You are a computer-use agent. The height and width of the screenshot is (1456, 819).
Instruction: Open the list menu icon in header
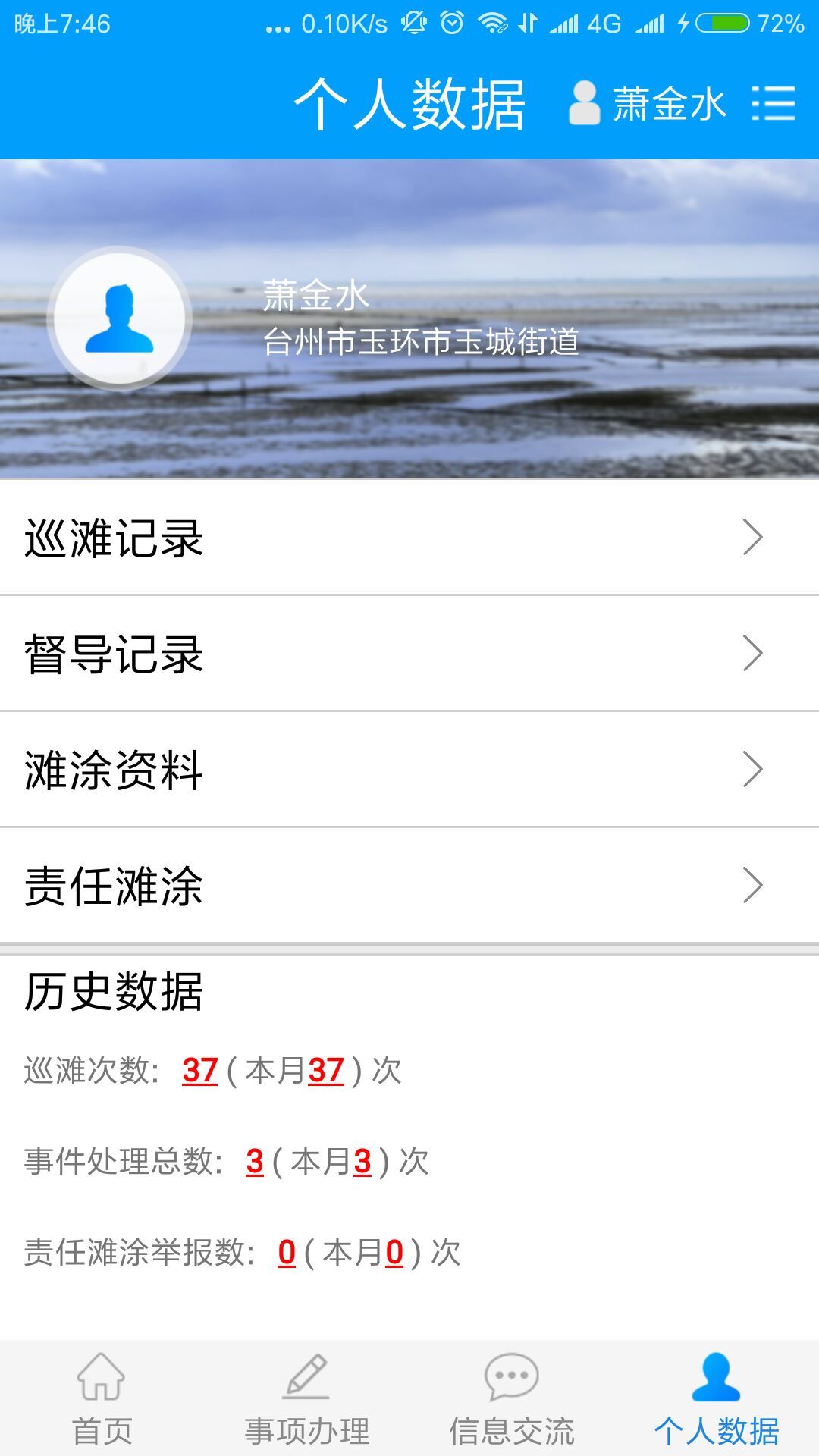coord(773,103)
